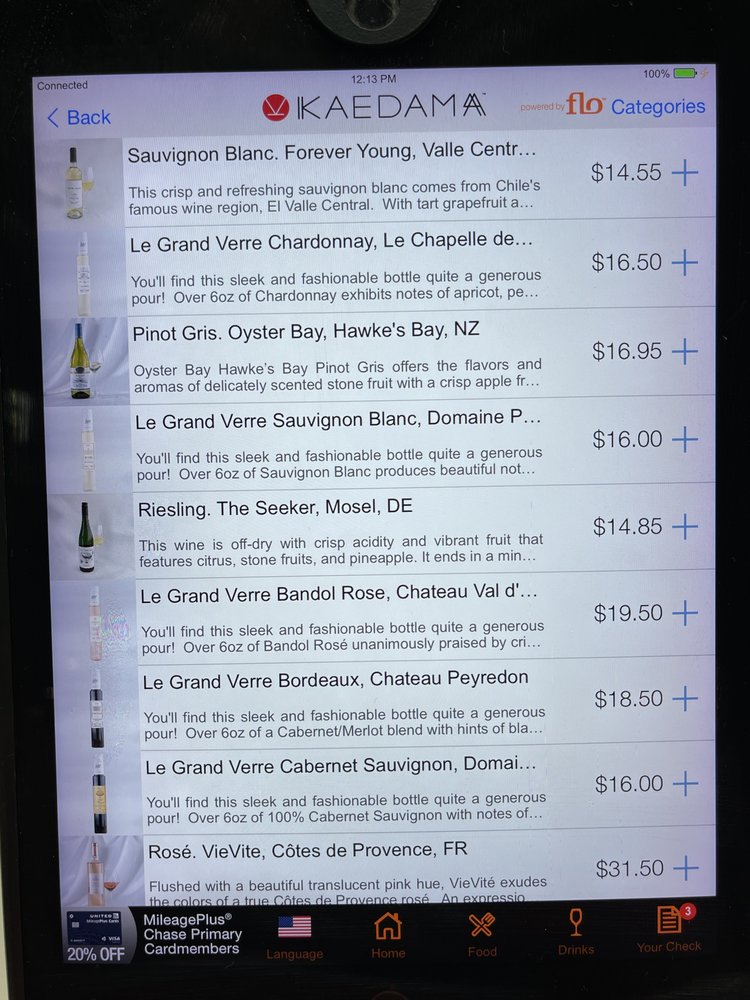Screen dimensions: 750x1000
Task: Switch to the Drinks tab
Action: point(575,934)
